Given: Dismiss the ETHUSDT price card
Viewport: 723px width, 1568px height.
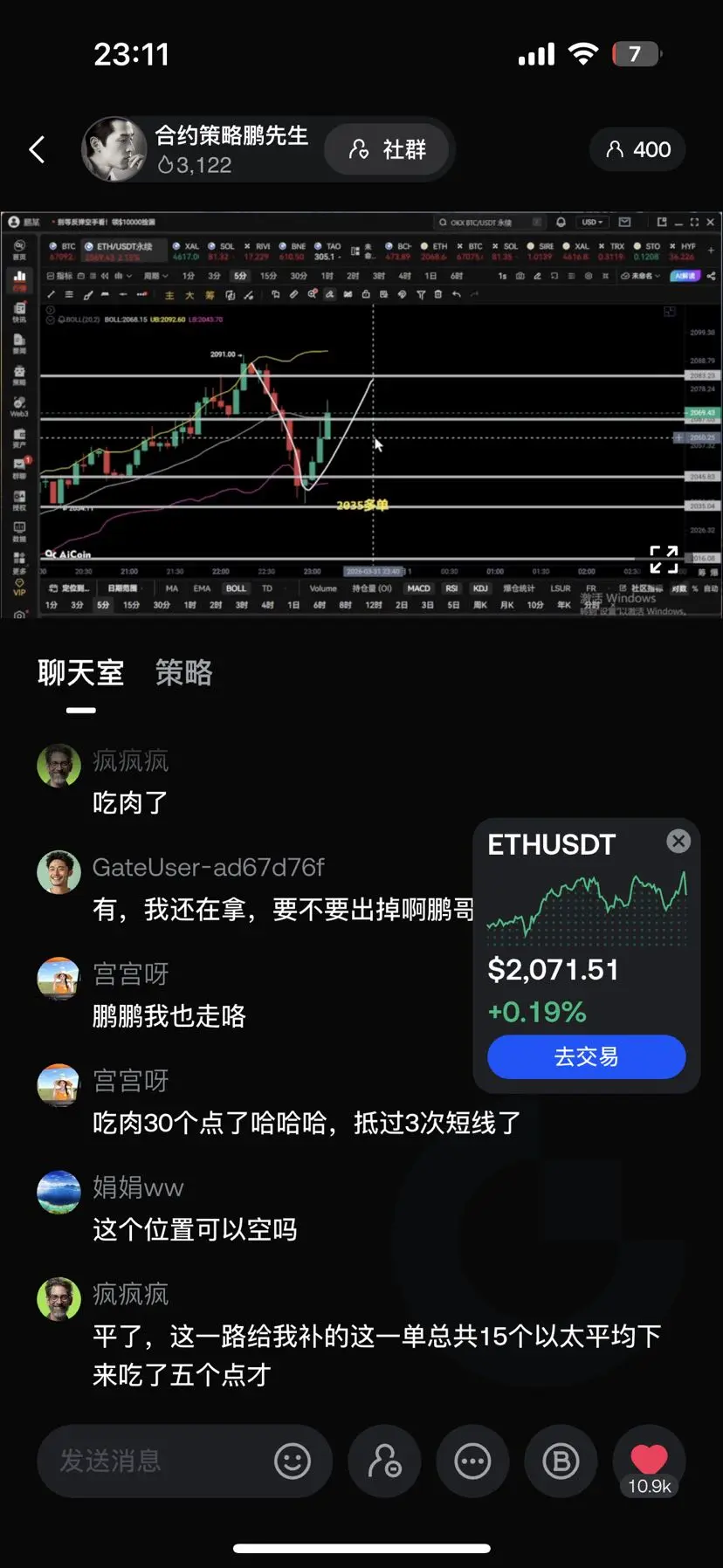Looking at the screenshot, I should tap(678, 841).
